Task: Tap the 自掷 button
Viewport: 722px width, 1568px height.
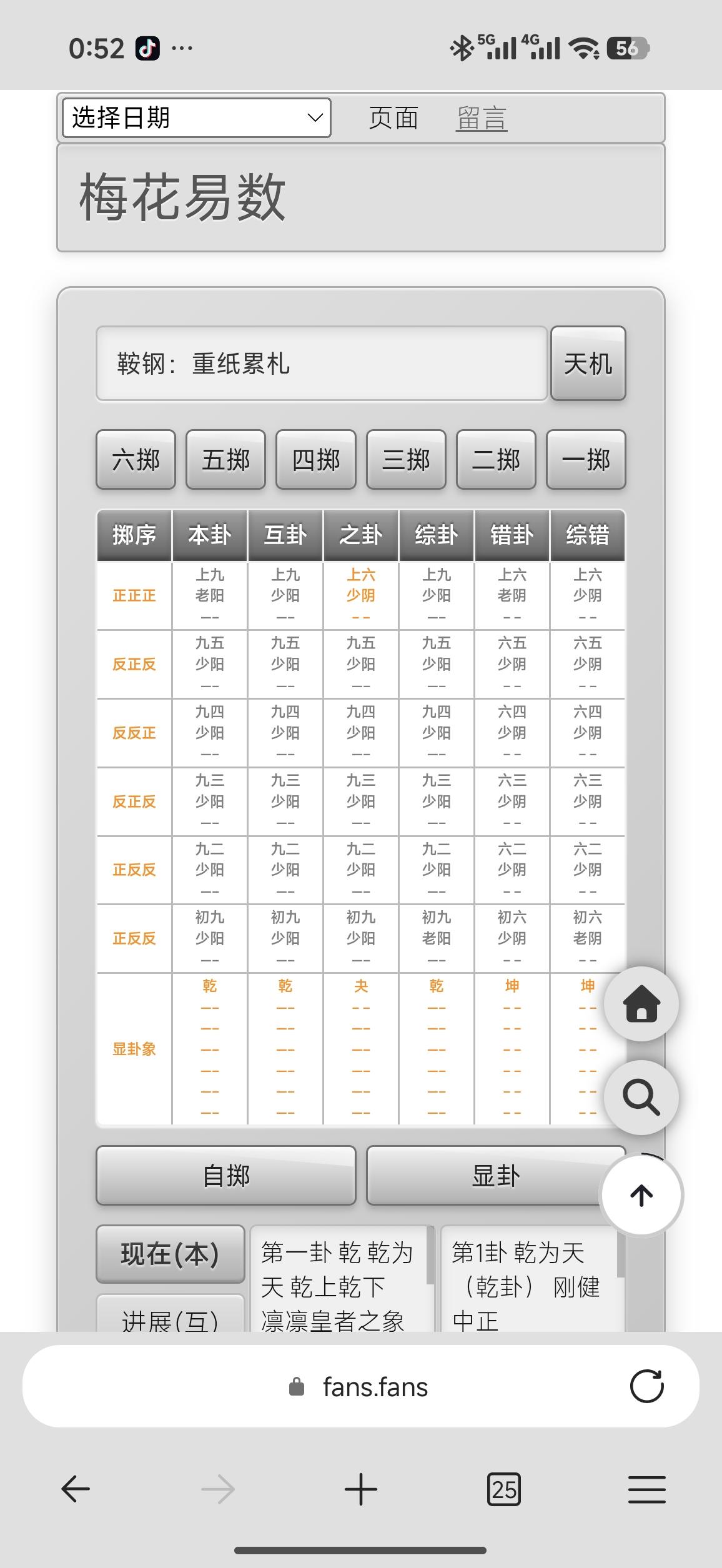Action: coord(226,1175)
